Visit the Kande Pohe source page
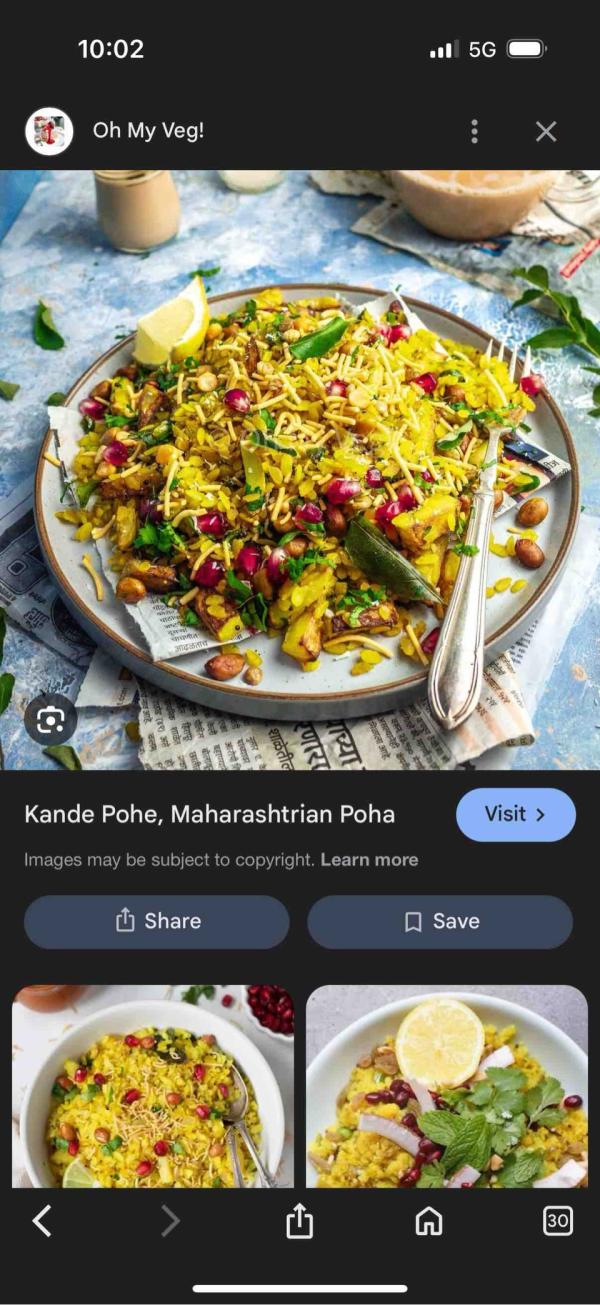Viewport: 600px width, 1305px height. pyautogui.click(x=515, y=814)
